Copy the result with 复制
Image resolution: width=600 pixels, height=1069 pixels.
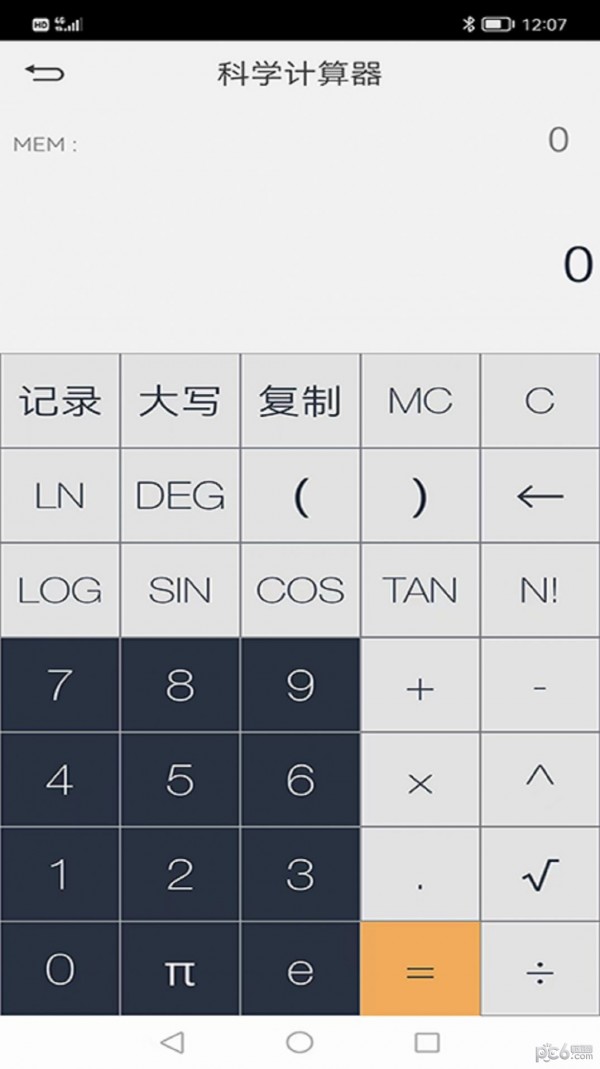300,401
